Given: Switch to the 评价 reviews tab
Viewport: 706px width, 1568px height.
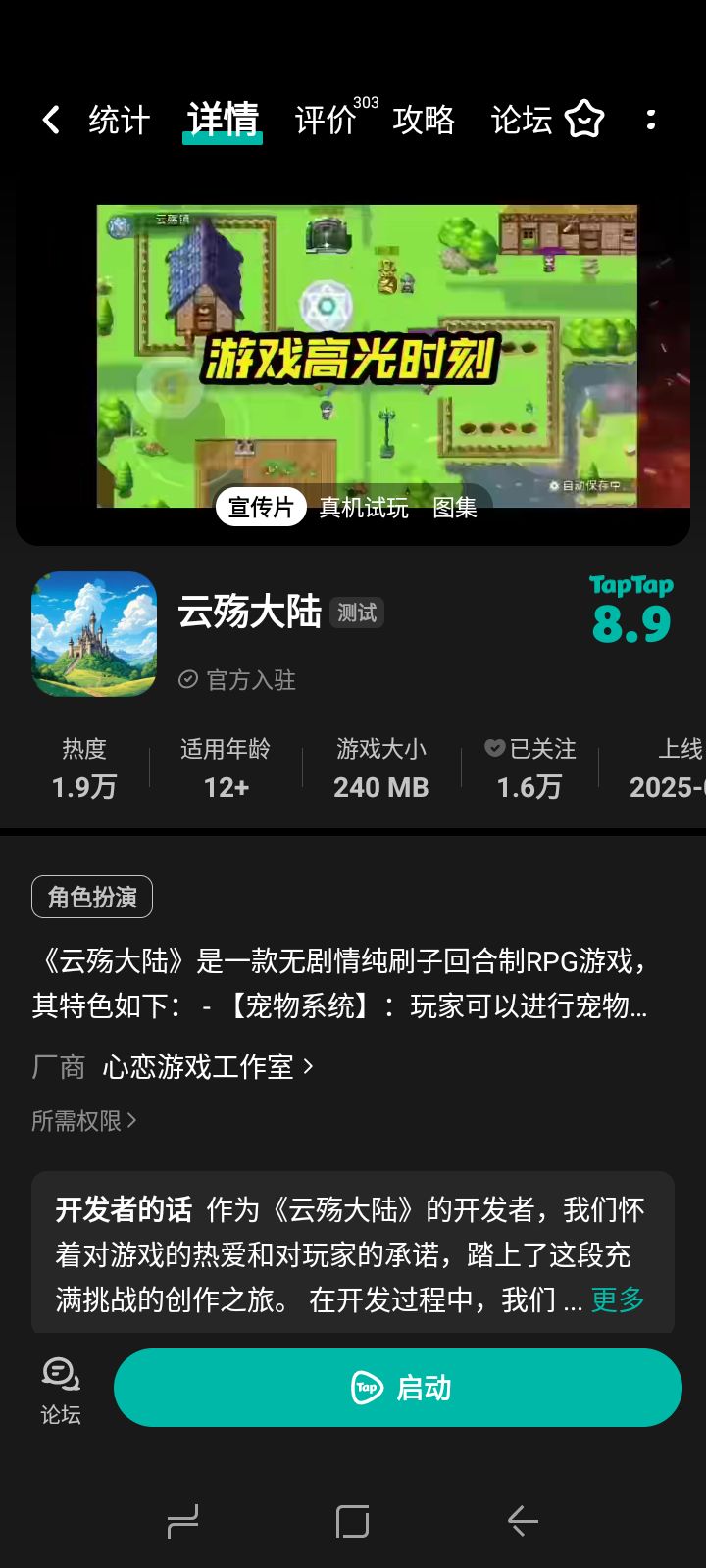Looking at the screenshot, I should [x=325, y=121].
